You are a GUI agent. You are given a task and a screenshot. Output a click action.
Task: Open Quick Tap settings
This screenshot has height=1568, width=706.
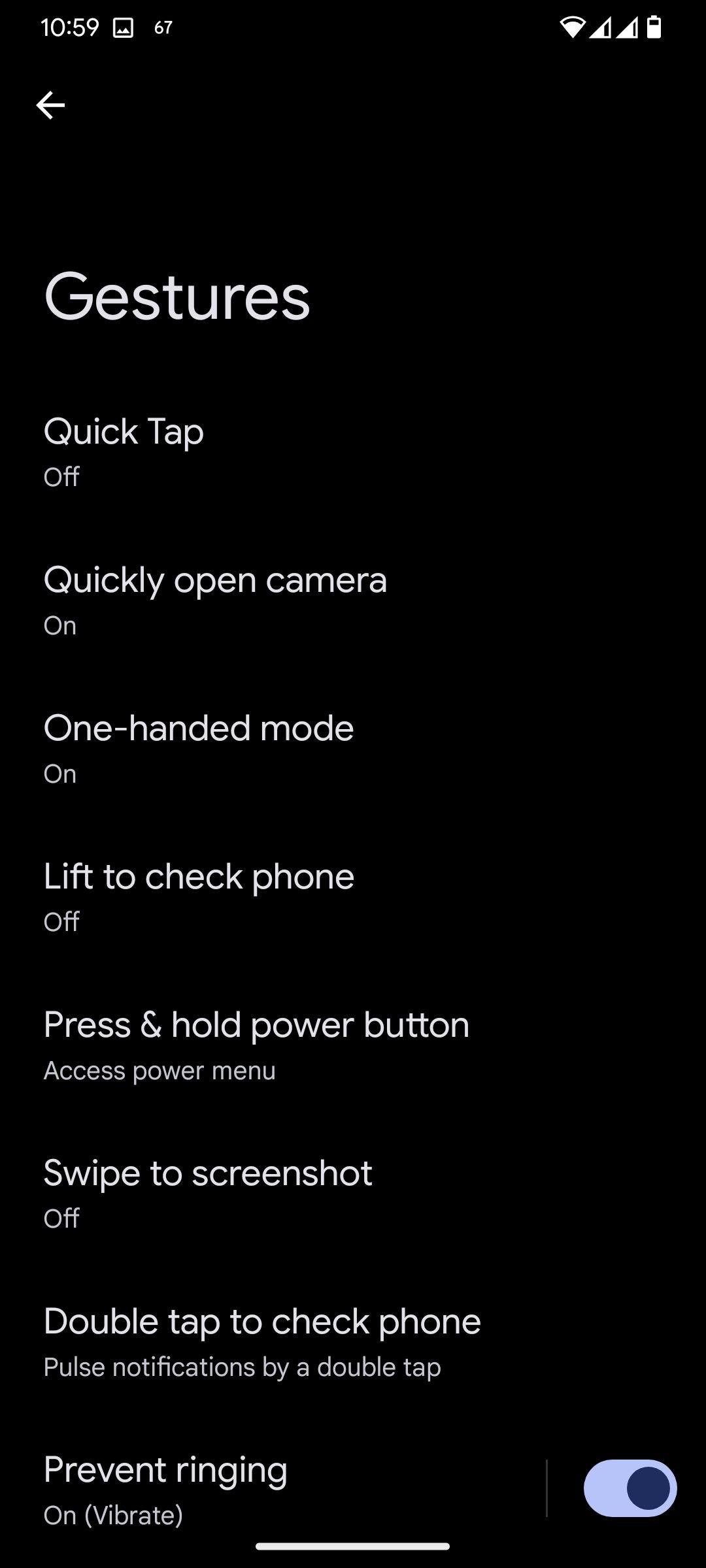(x=353, y=451)
